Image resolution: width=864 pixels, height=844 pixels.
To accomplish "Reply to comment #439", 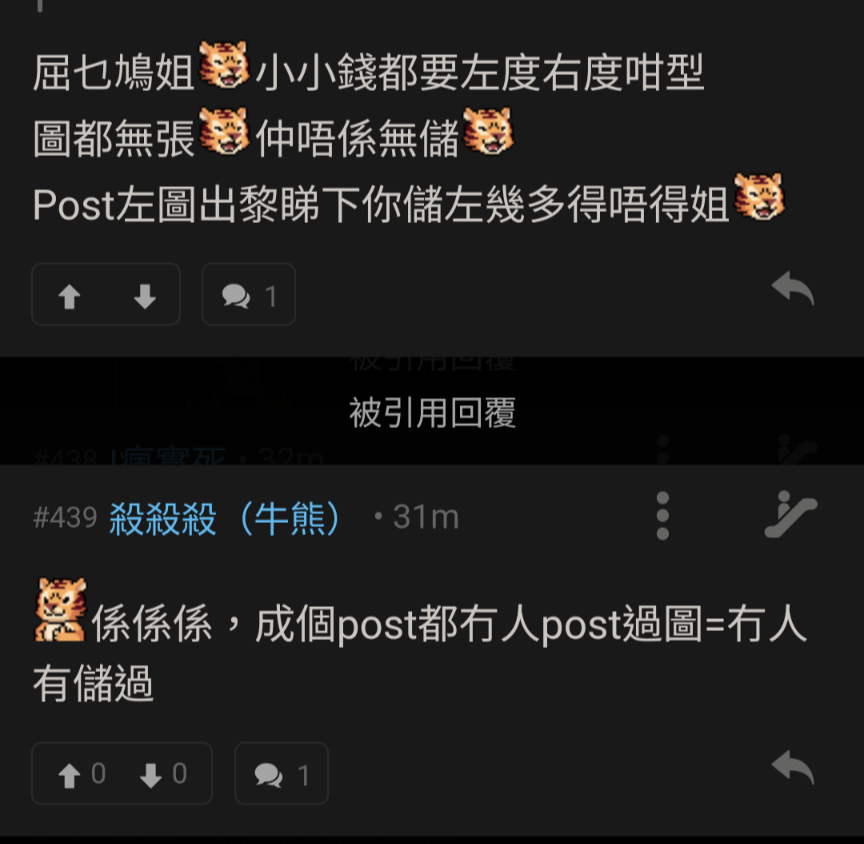I will (x=793, y=769).
